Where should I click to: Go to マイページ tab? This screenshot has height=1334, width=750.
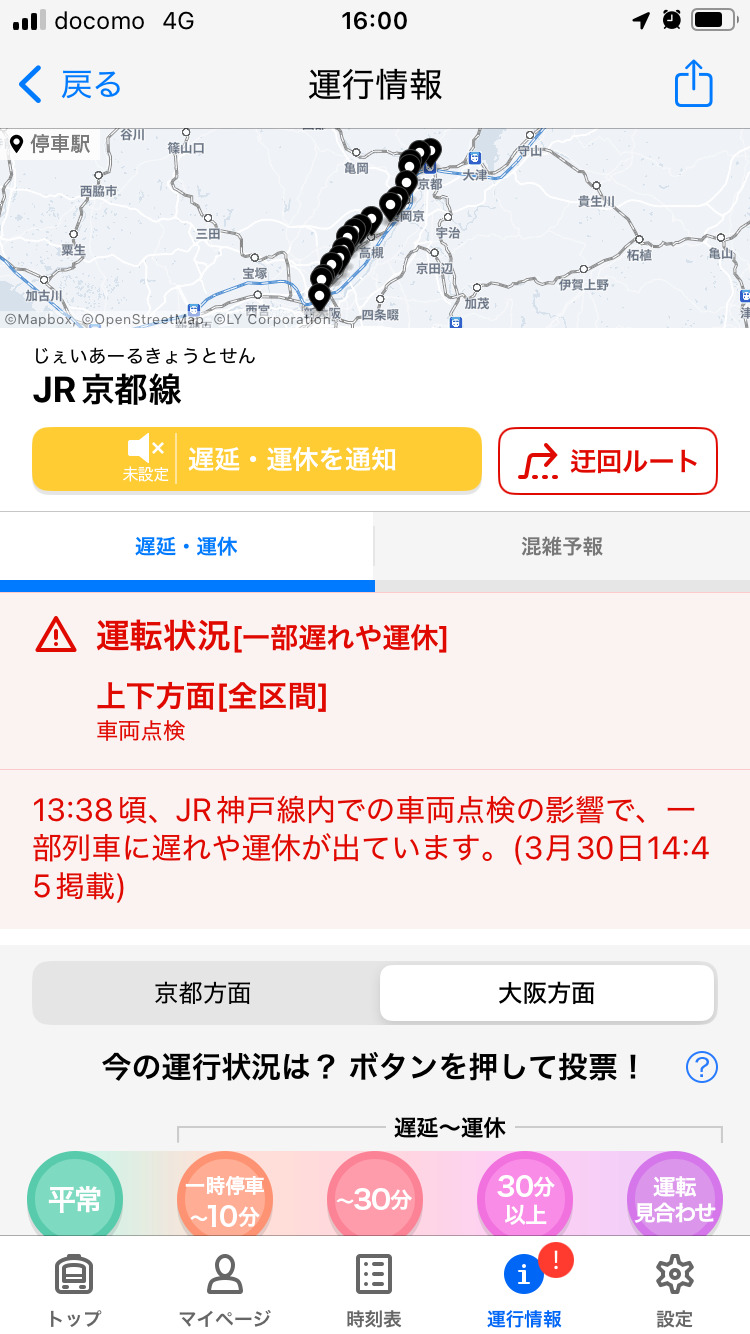coord(225,1289)
